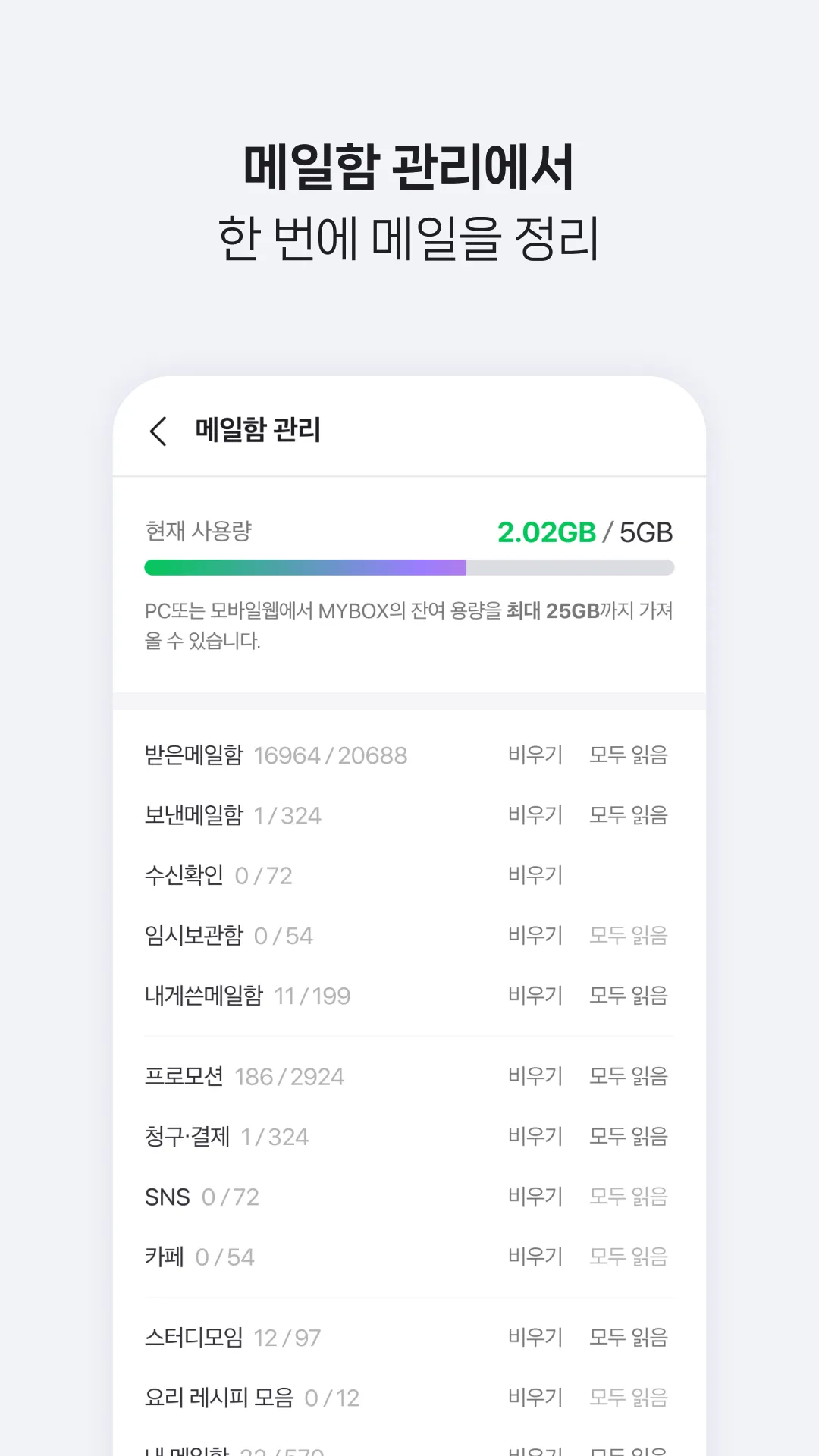Mark 내게쓴메일함 as all read

point(627,995)
